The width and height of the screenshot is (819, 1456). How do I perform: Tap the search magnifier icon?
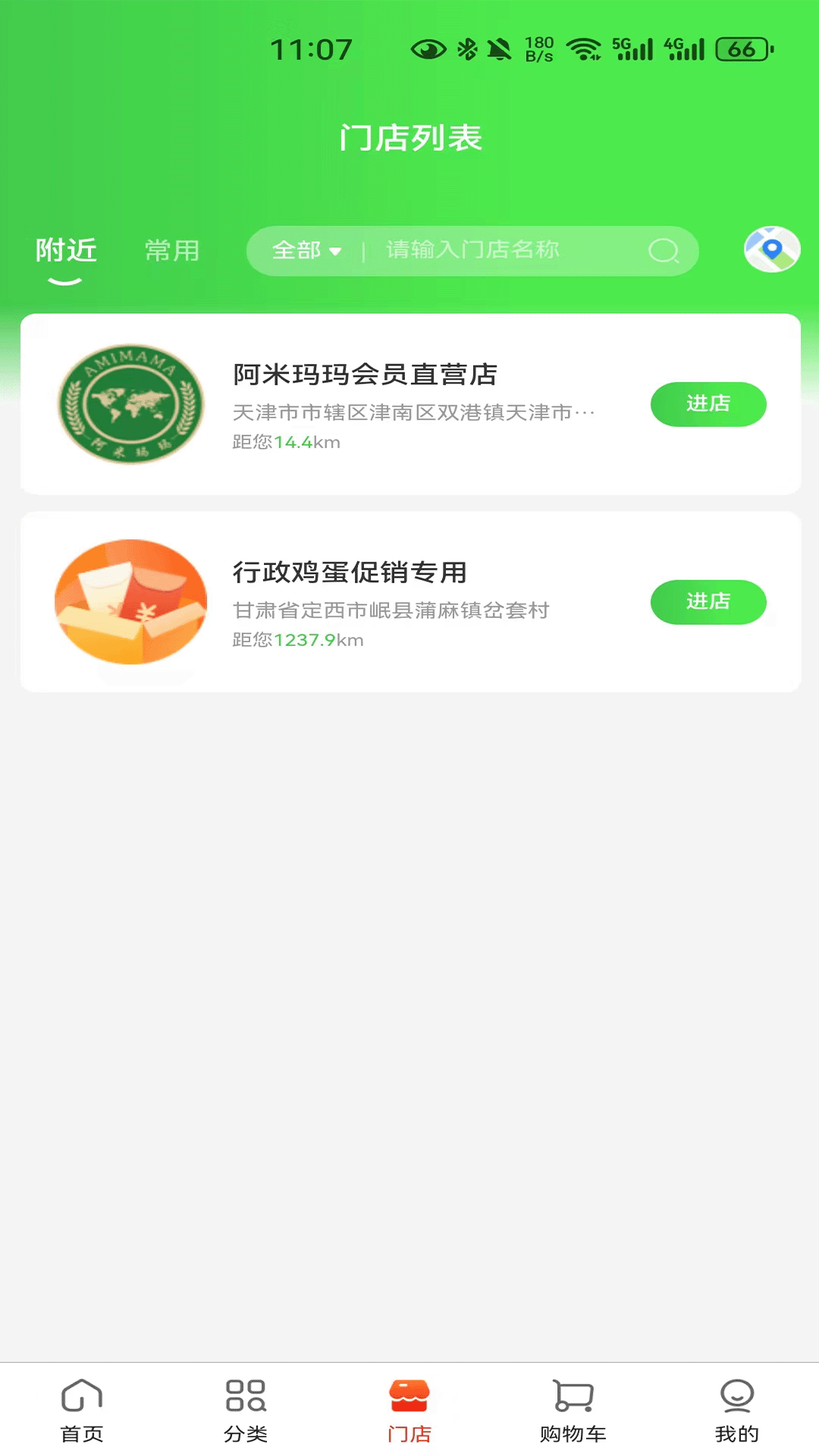point(664,250)
